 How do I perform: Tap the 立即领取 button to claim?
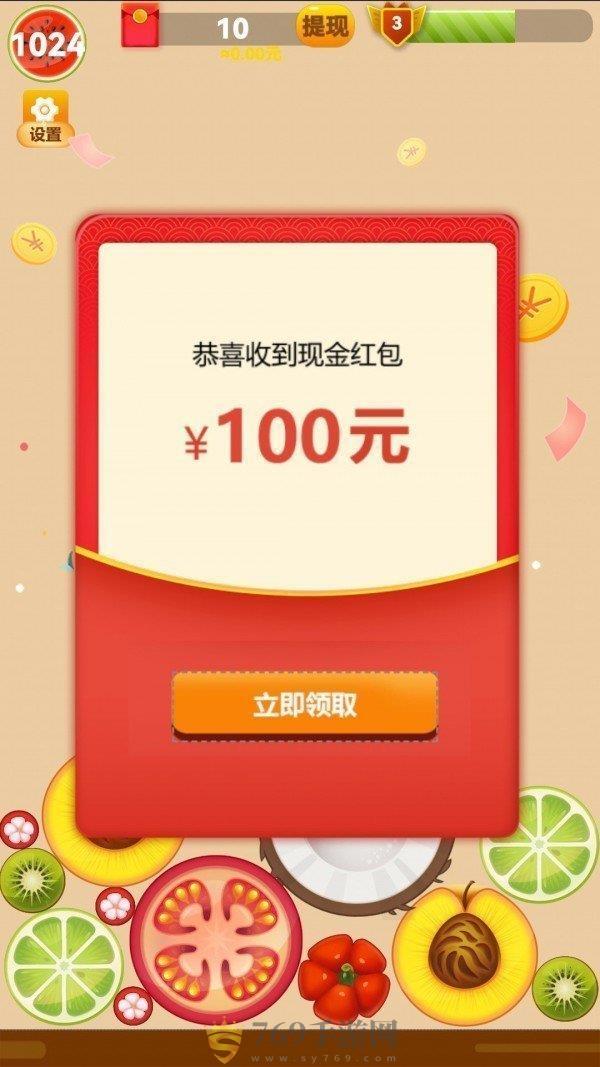305,705
